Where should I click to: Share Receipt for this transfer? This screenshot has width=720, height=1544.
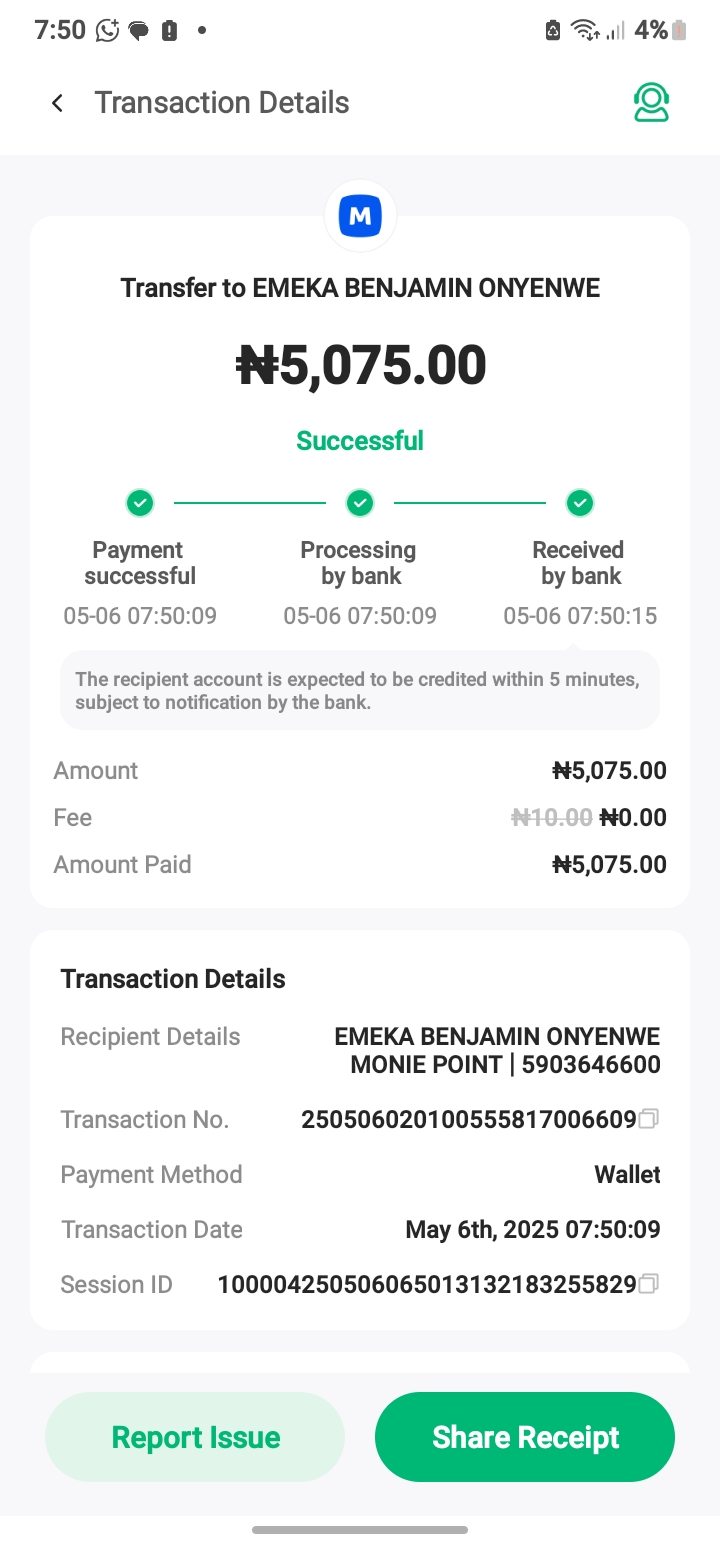[x=525, y=1437]
